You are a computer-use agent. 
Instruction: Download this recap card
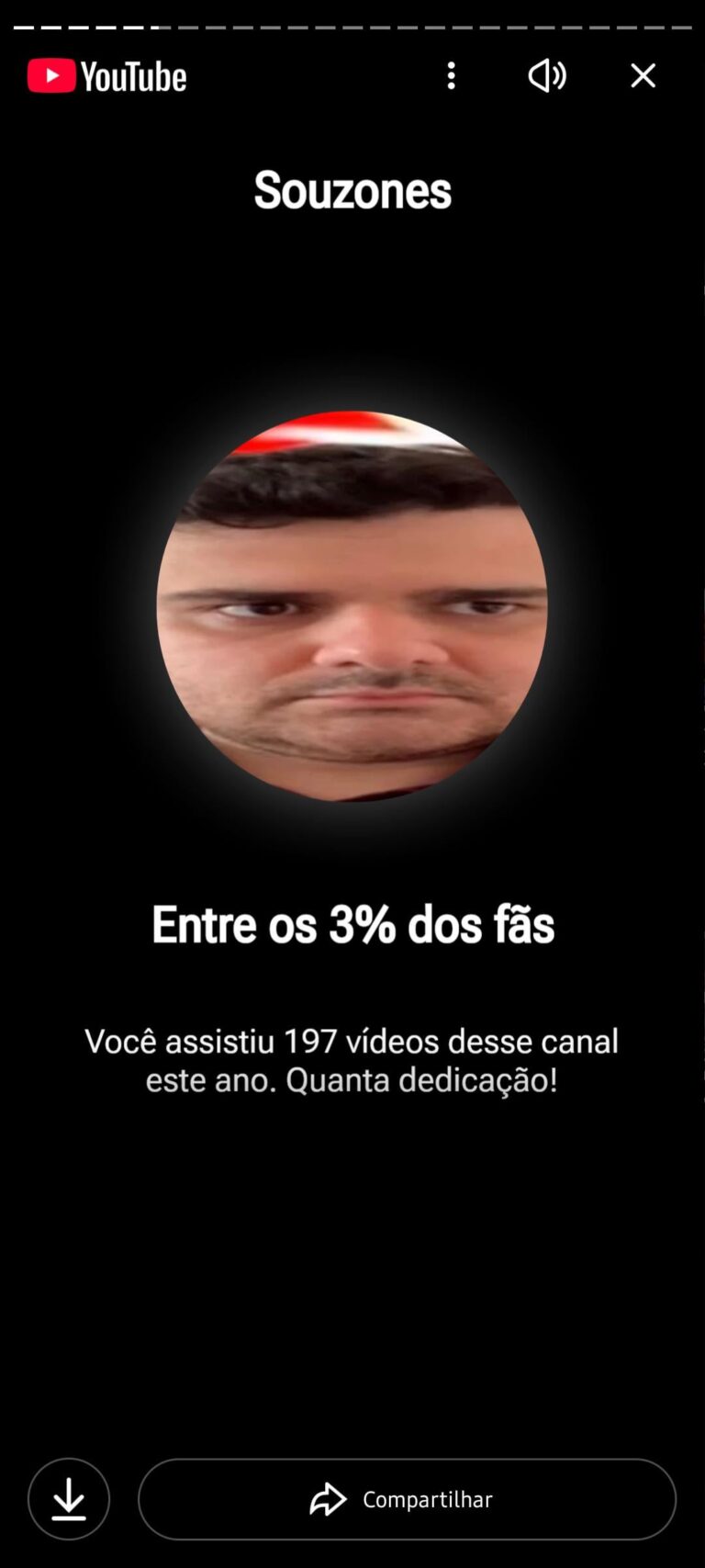click(69, 1500)
